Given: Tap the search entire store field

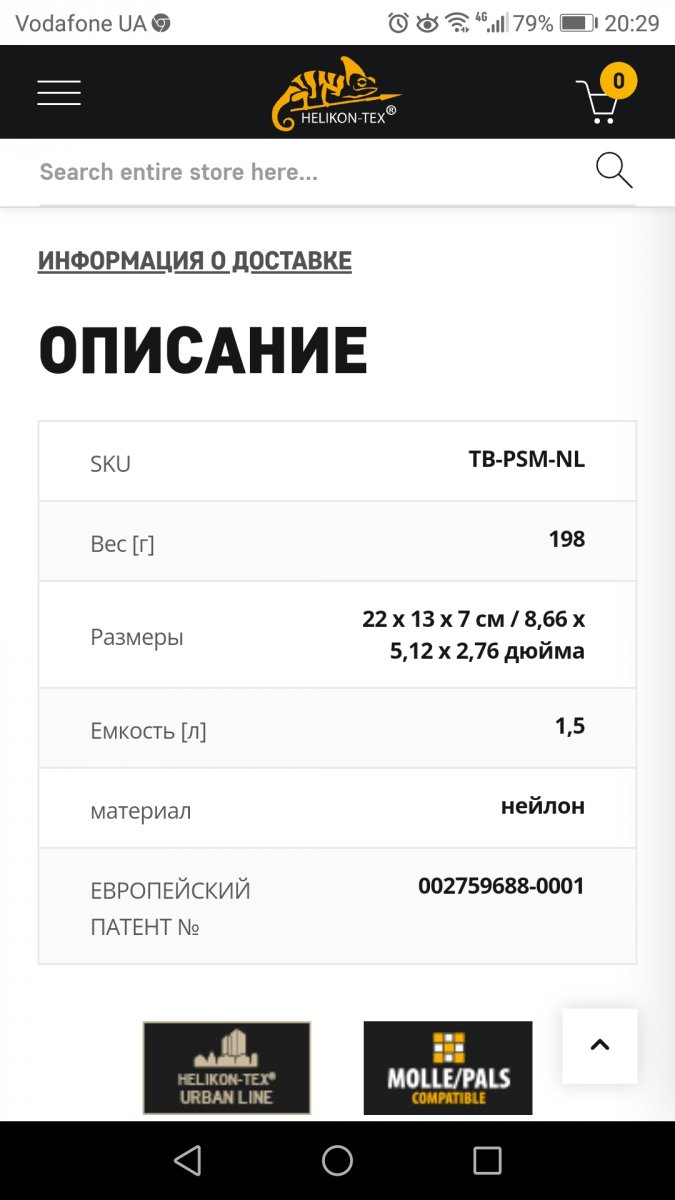Looking at the screenshot, I should tap(300, 172).
